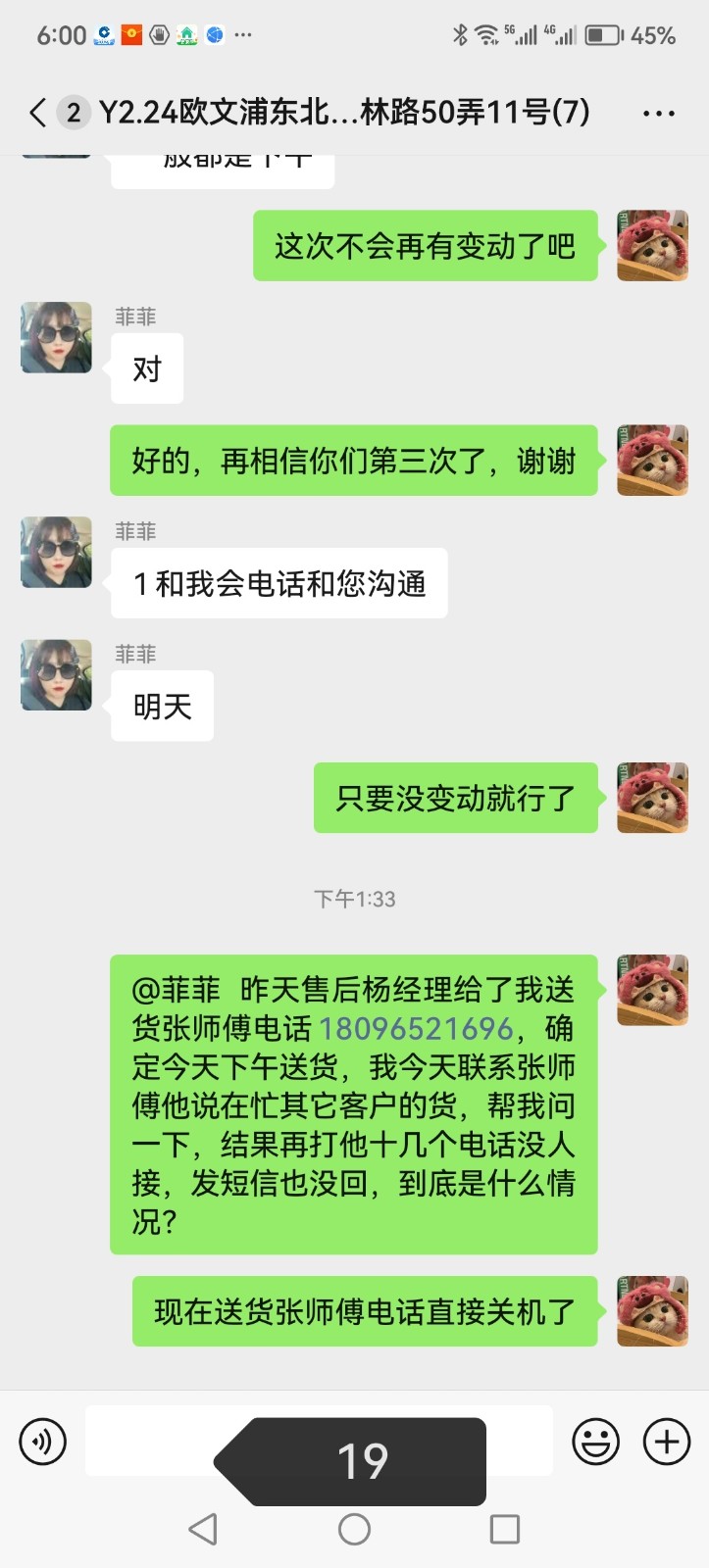The image size is (709, 1568).
Task: Switch to voice message input
Action: pyautogui.click(x=43, y=1442)
